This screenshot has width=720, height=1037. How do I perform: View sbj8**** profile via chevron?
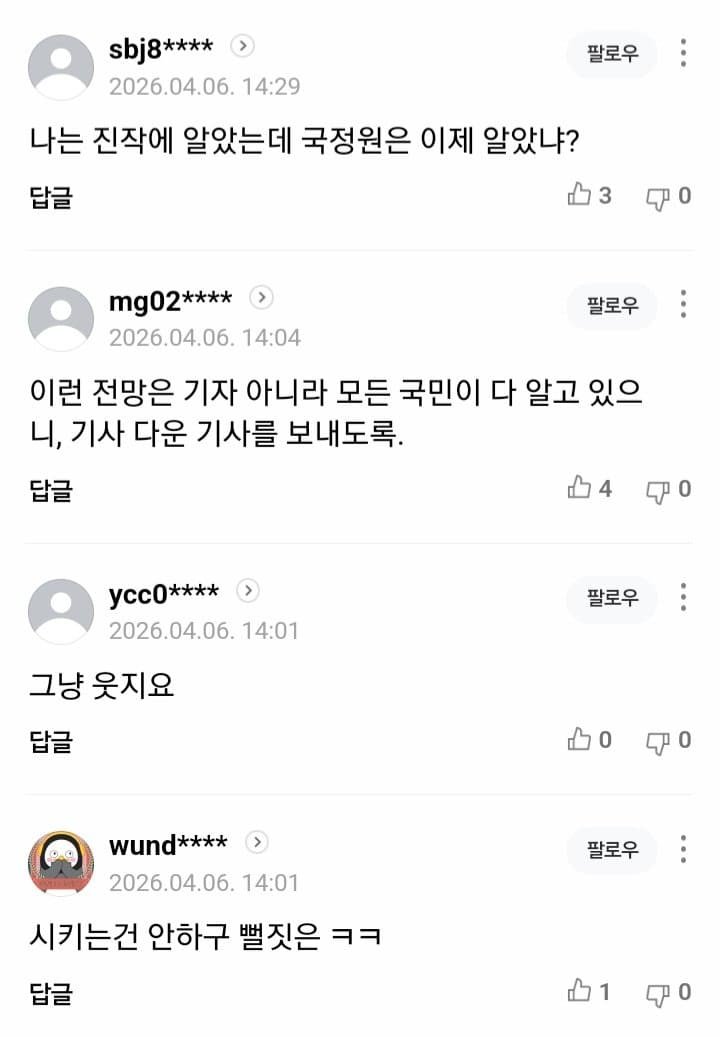pyautogui.click(x=243, y=45)
